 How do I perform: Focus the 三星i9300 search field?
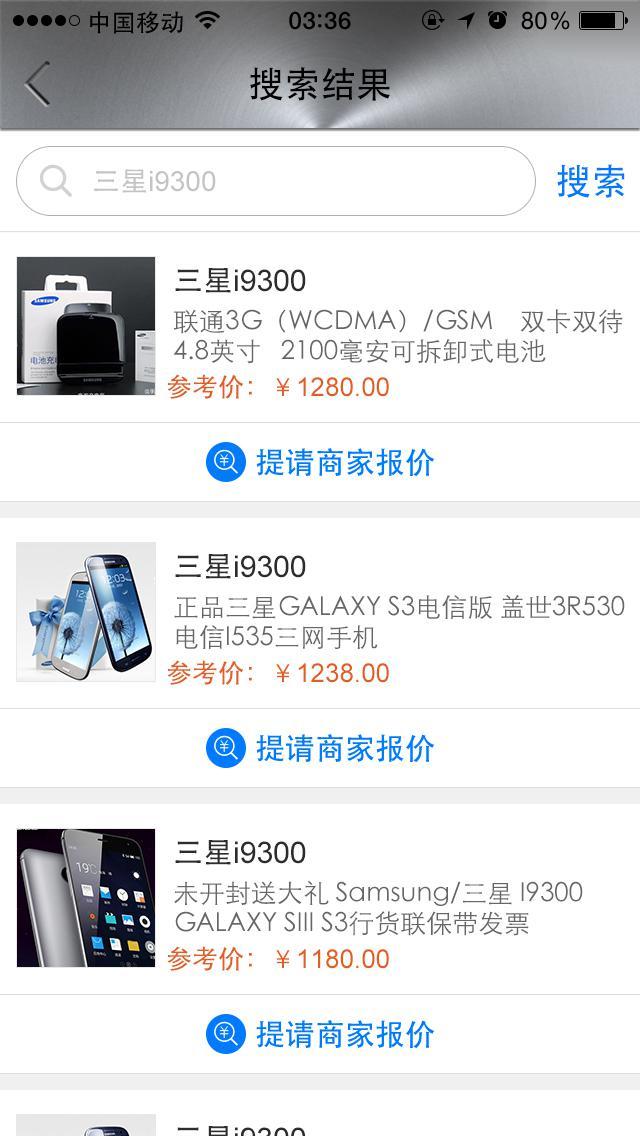tap(290, 181)
